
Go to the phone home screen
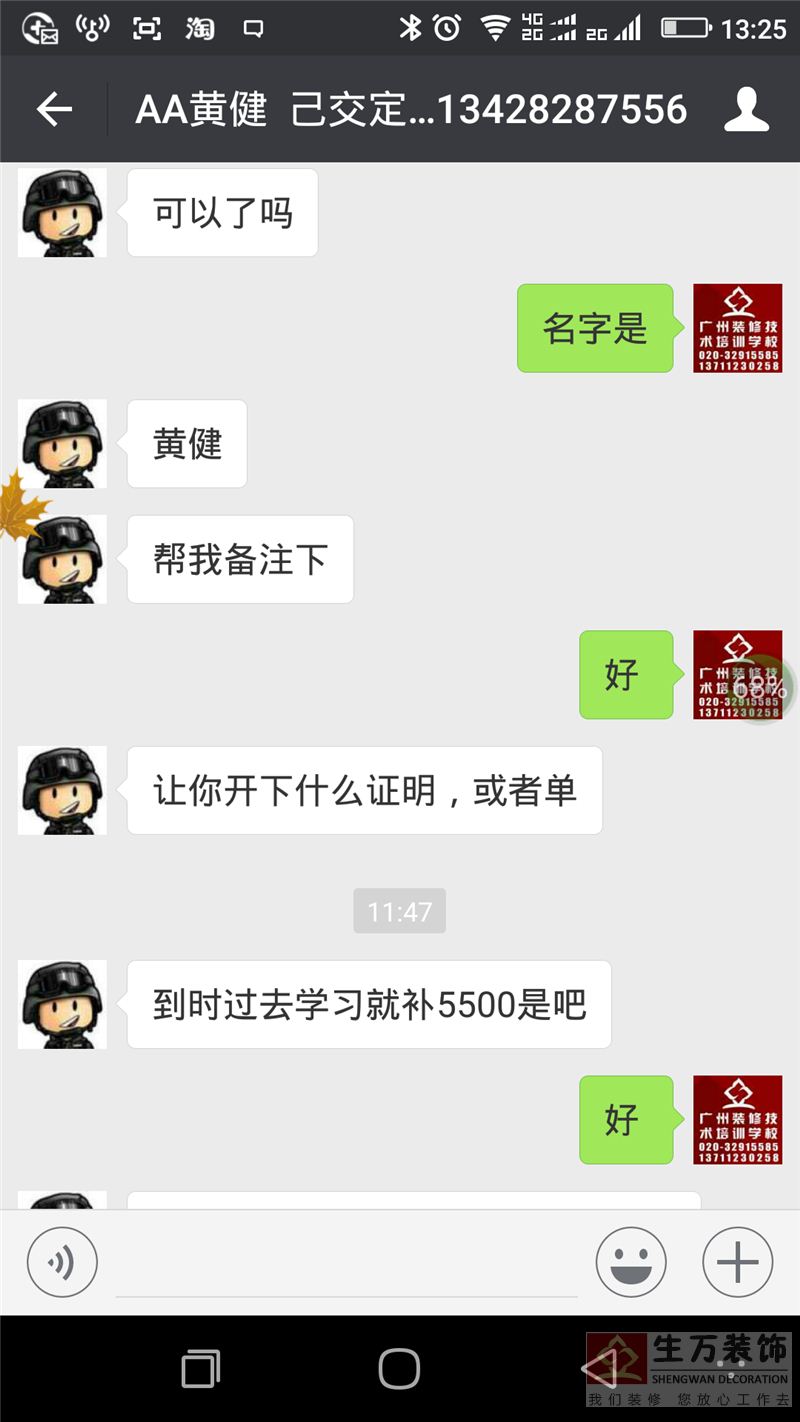click(x=399, y=1368)
